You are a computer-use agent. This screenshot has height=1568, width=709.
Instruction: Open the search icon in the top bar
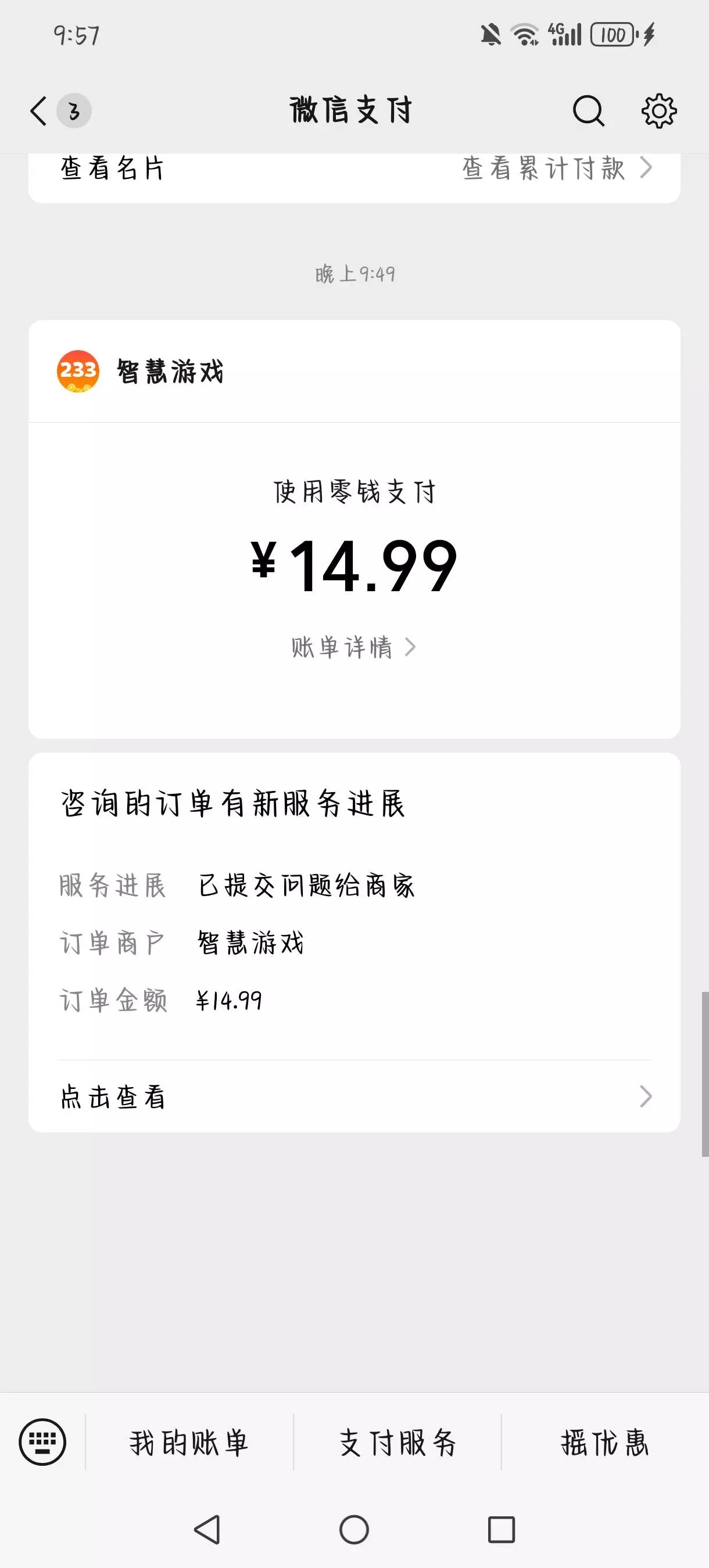pyautogui.click(x=588, y=112)
